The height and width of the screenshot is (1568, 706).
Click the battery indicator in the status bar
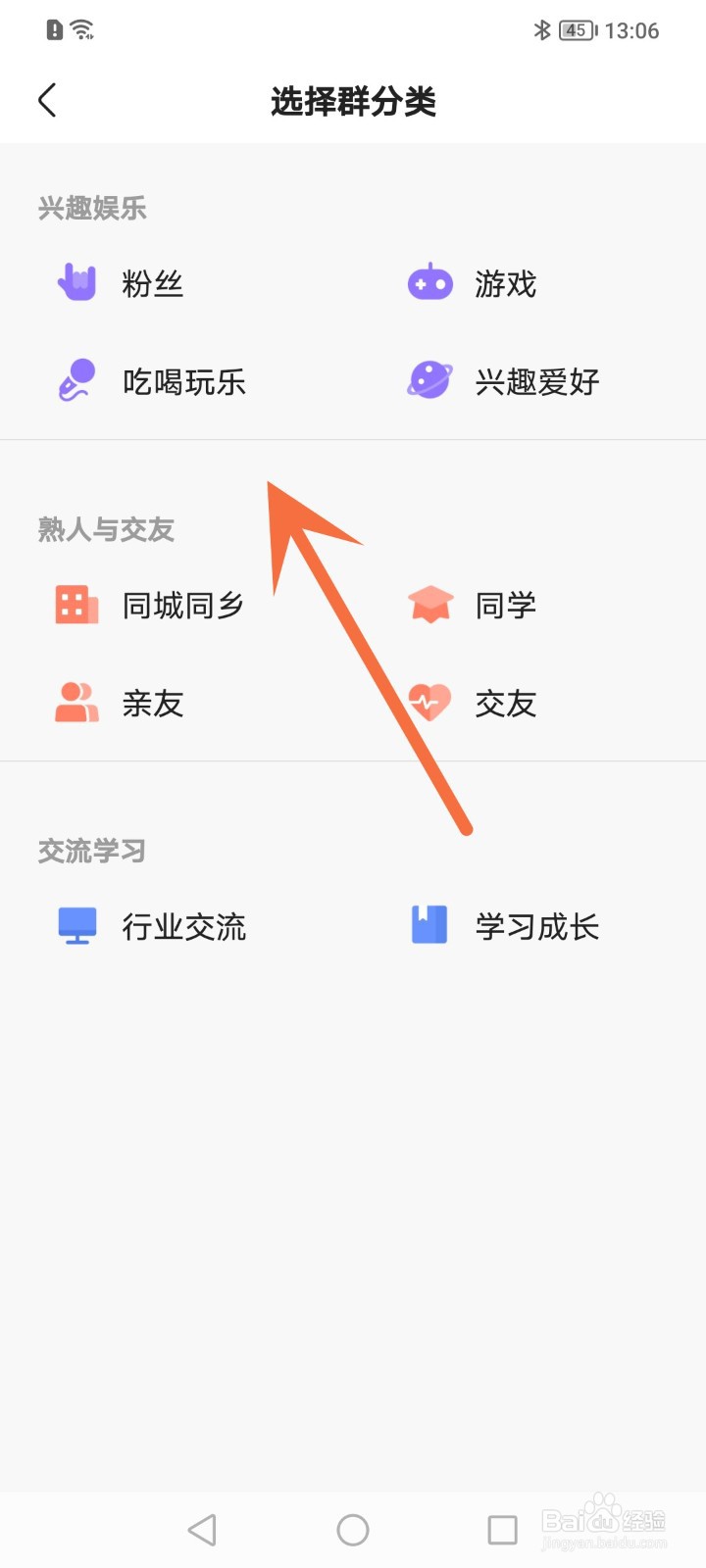coord(575,30)
